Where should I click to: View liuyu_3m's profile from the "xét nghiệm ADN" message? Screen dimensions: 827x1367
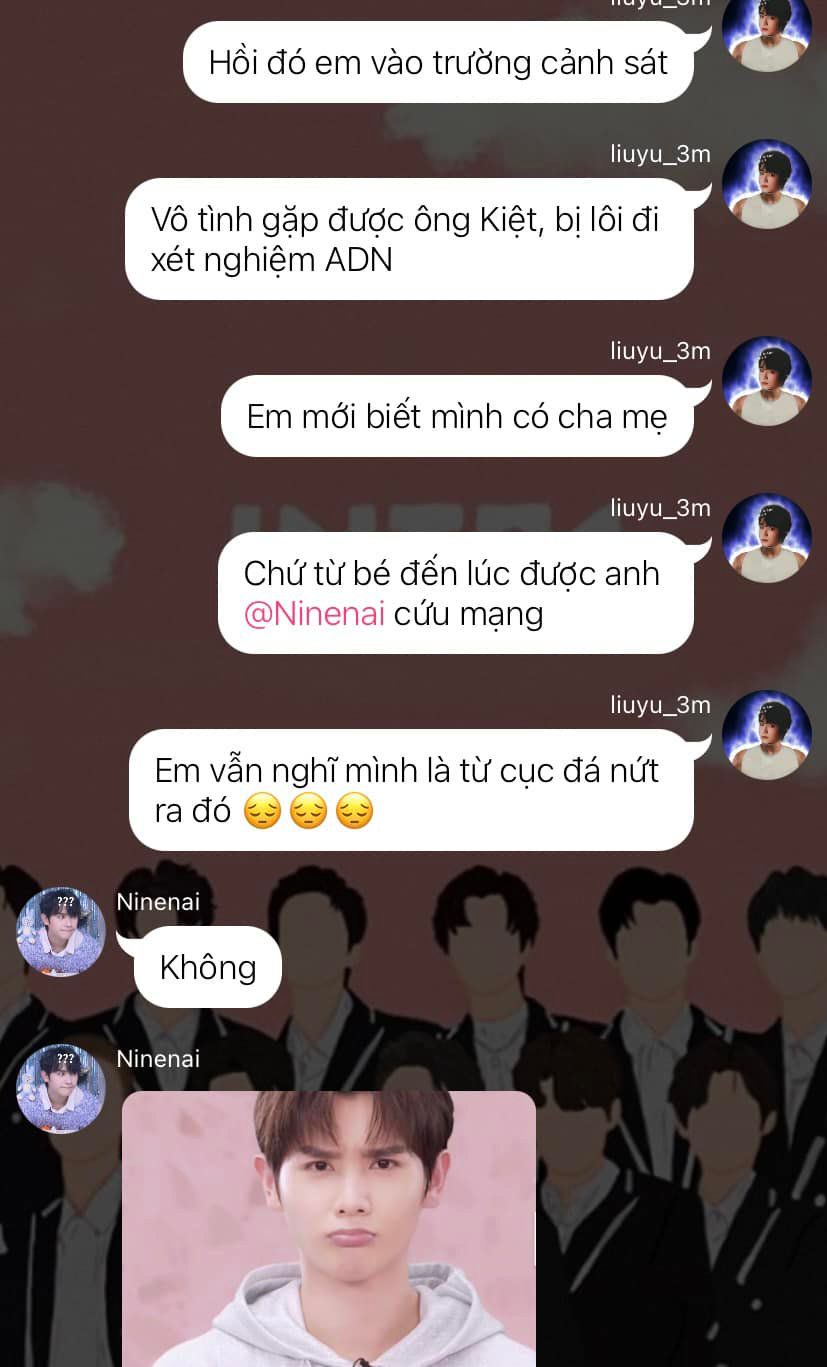tap(766, 184)
